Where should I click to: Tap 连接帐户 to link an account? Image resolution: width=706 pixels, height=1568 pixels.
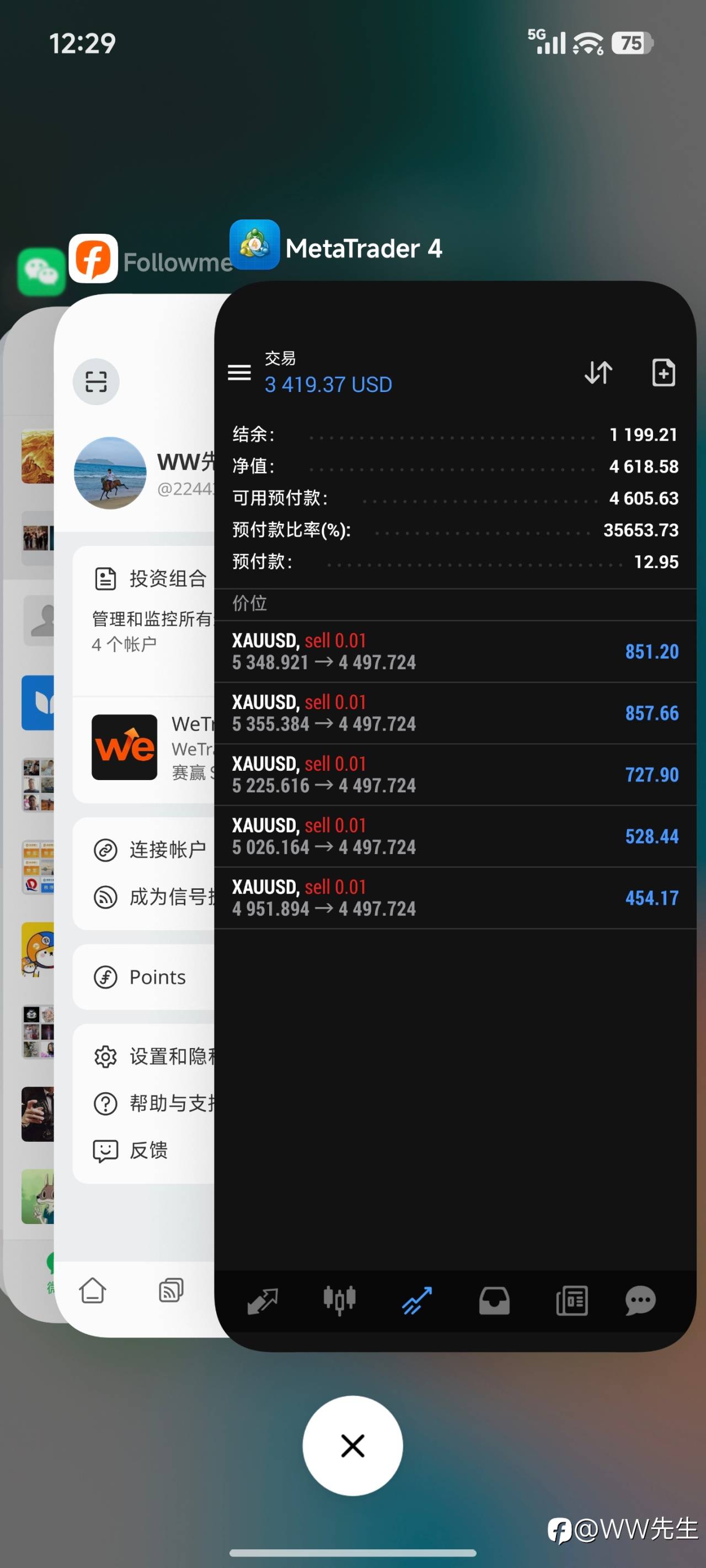(x=152, y=850)
